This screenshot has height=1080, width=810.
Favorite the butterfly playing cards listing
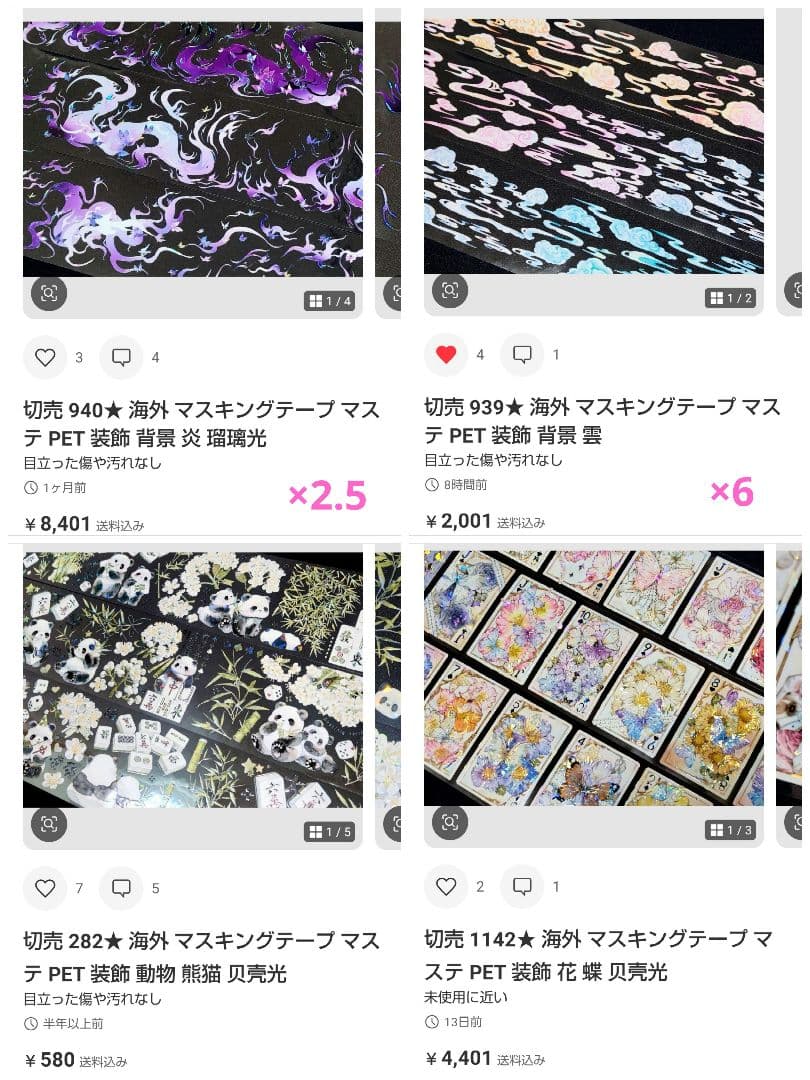click(x=447, y=886)
